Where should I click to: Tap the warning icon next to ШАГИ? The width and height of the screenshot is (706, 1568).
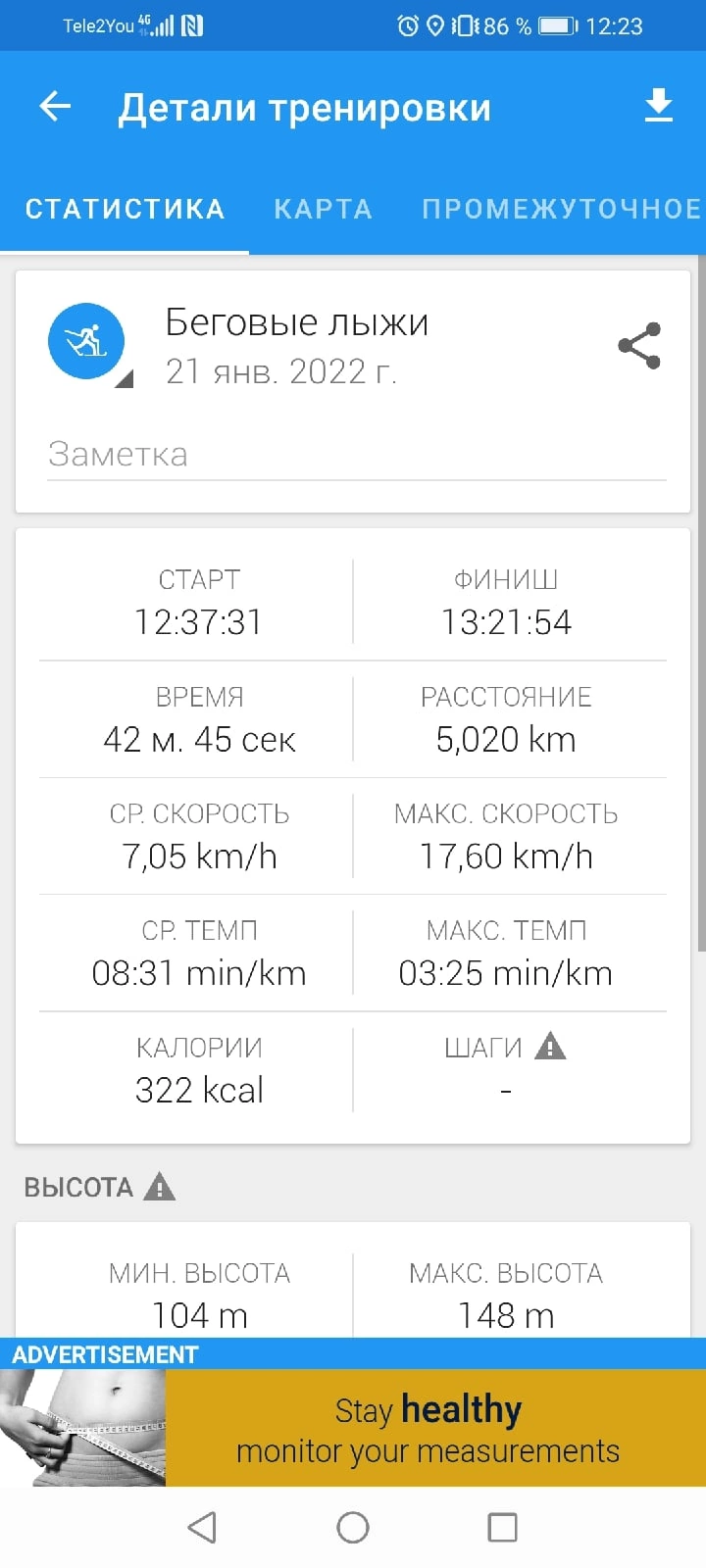[x=551, y=1047]
